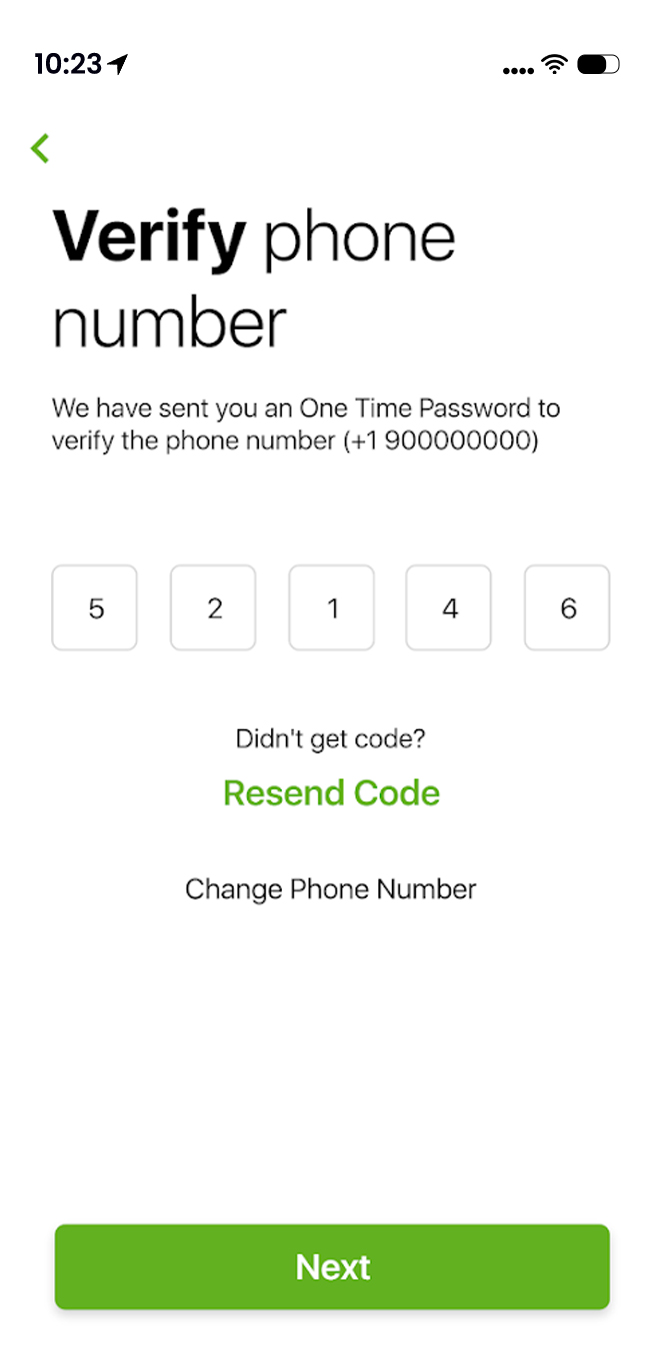665x1362 pixels.
Task: Continue with the Next button
Action: (332, 1267)
